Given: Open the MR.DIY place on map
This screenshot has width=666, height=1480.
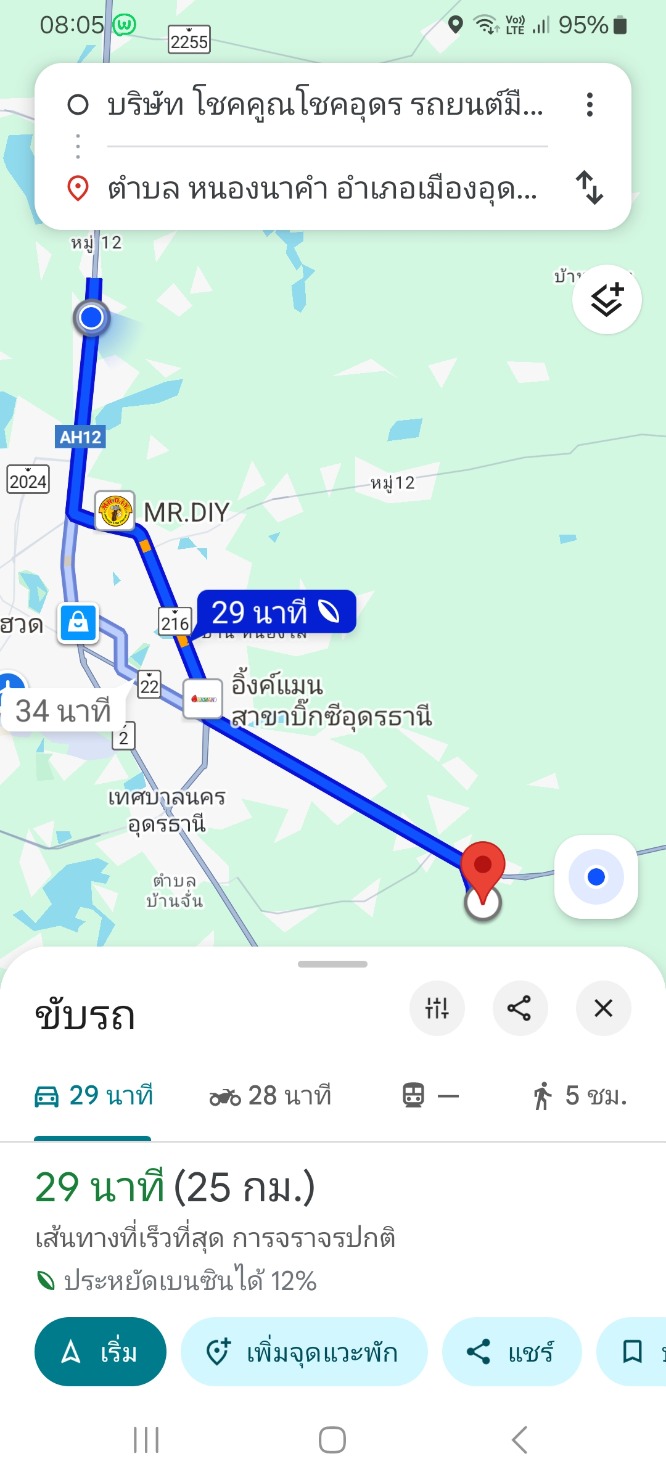Looking at the screenshot, I should pos(116,512).
